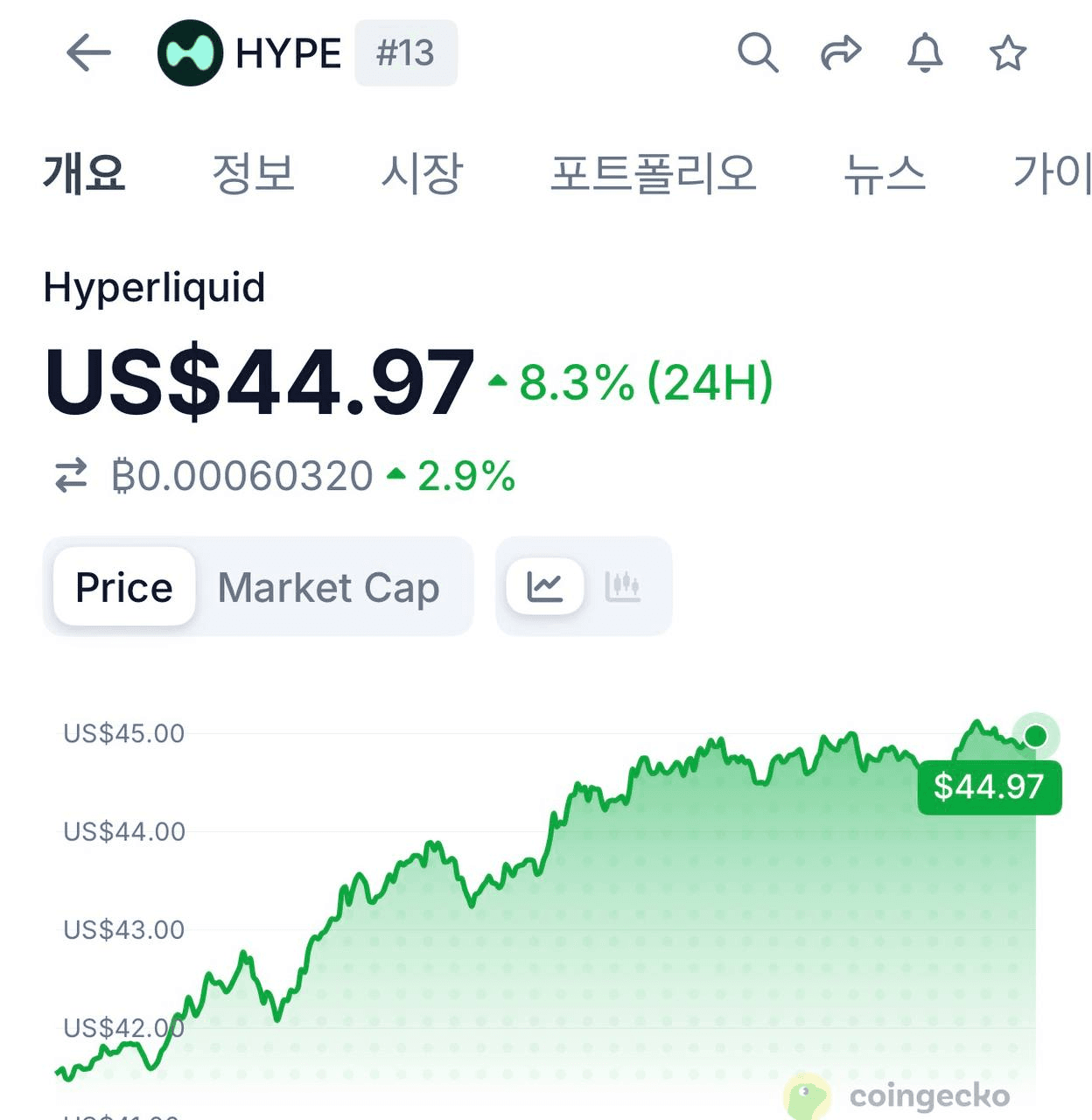Tap the currency swap arrows beside BTC price
The image size is (1092, 1120).
[x=71, y=476]
